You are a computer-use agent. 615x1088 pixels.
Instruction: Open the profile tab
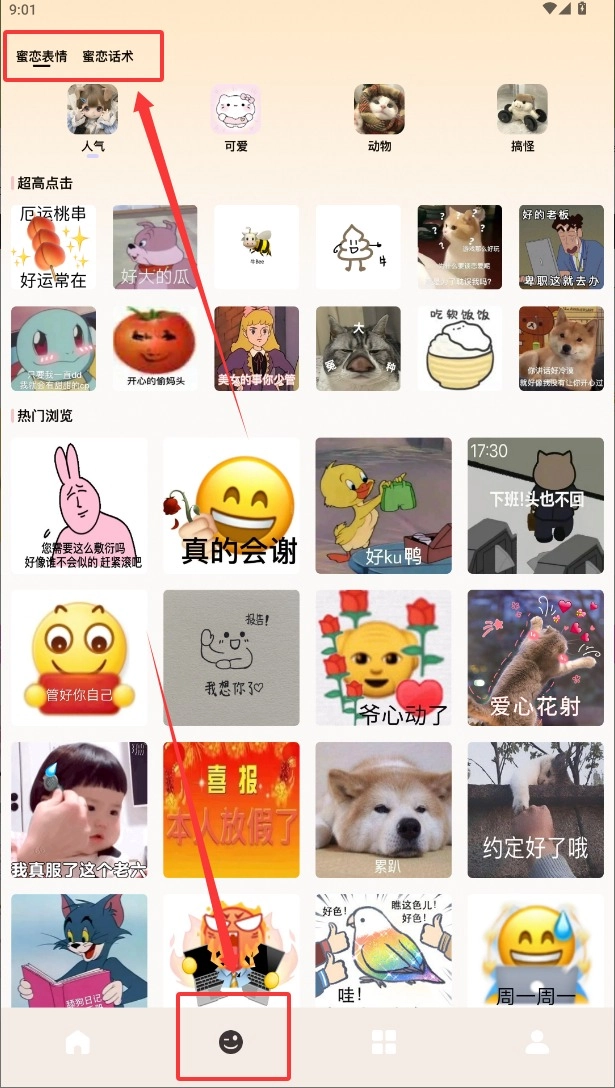[537, 1042]
